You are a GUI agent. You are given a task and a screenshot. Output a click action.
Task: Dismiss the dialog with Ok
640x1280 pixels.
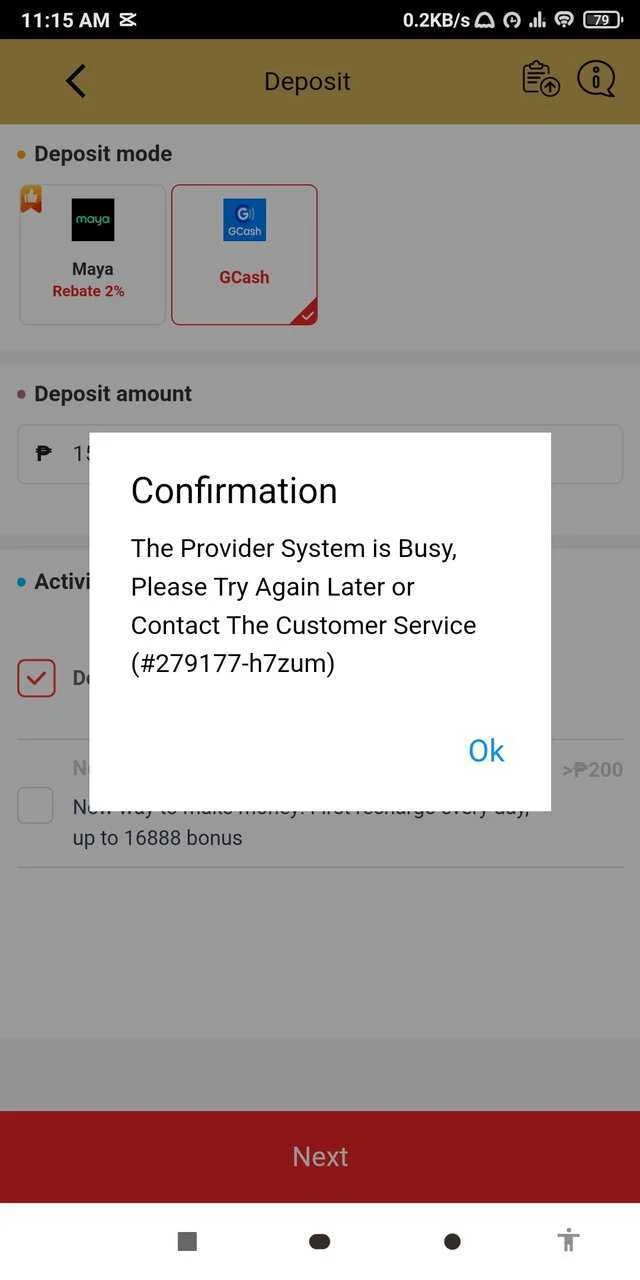[486, 750]
